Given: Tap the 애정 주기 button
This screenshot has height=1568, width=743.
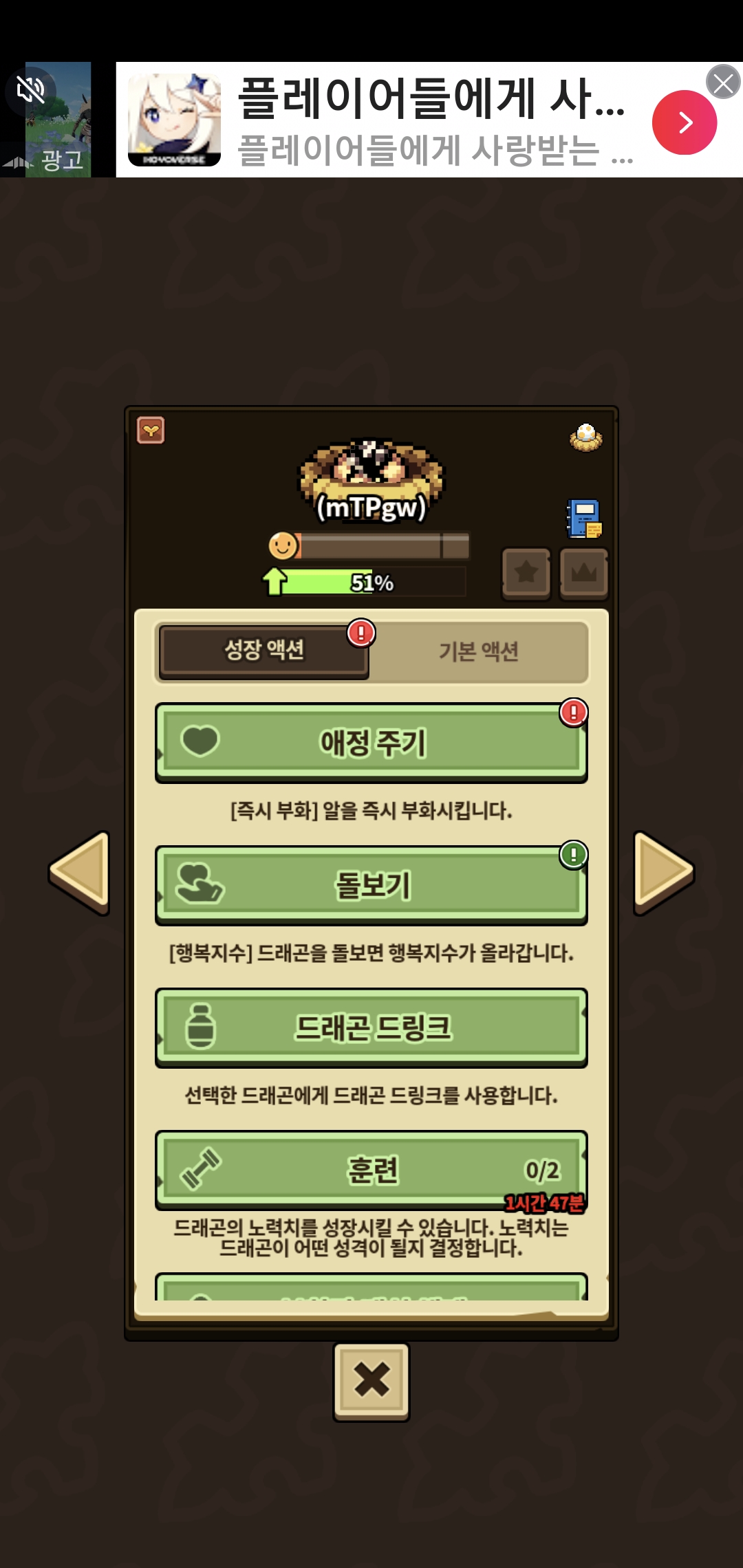Looking at the screenshot, I should pos(371,743).
